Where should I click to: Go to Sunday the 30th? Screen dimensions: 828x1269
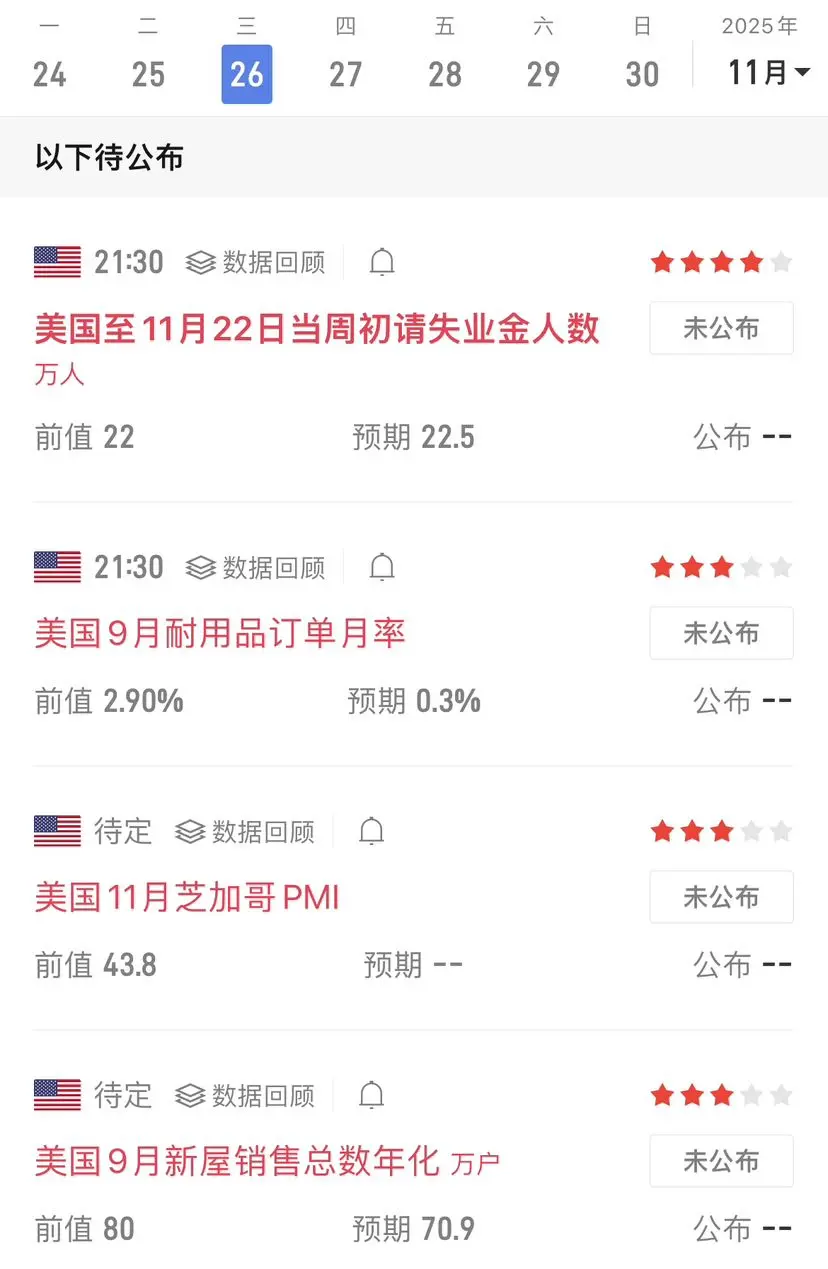(x=642, y=72)
